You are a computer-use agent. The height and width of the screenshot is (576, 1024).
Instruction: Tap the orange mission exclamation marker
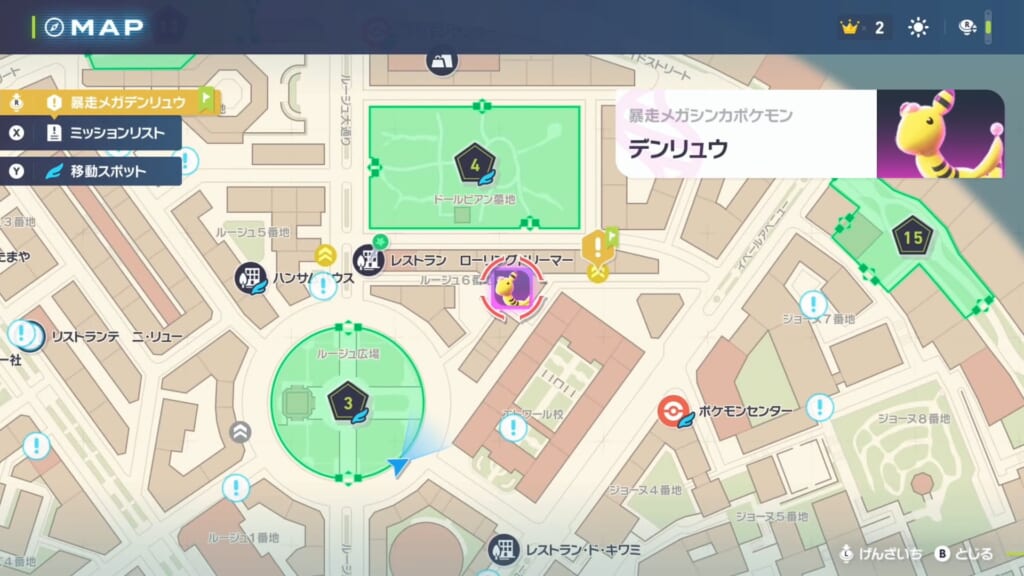[x=597, y=244]
